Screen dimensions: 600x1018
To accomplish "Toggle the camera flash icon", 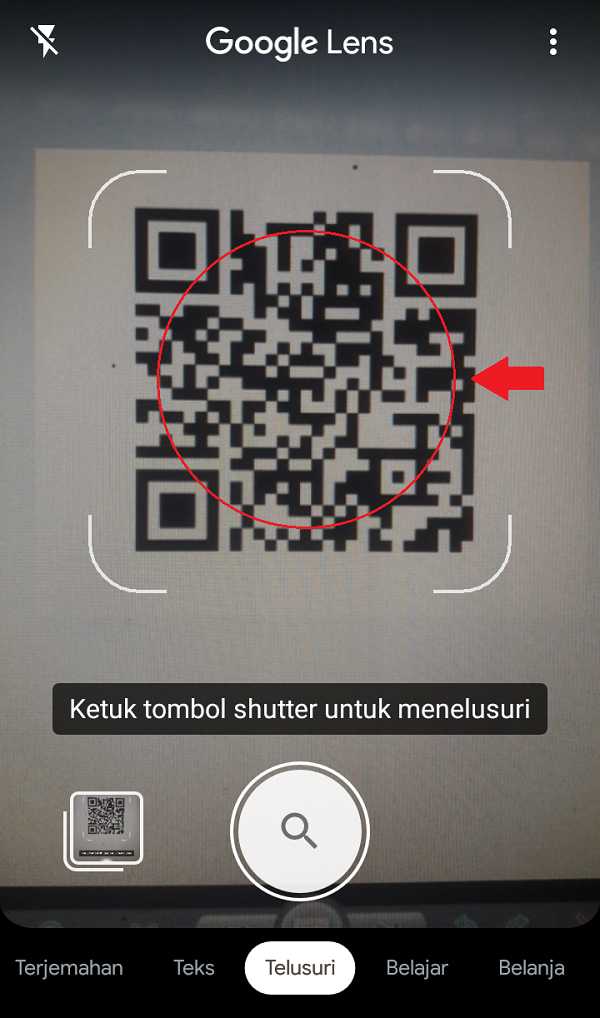I will pyautogui.click(x=45, y=42).
